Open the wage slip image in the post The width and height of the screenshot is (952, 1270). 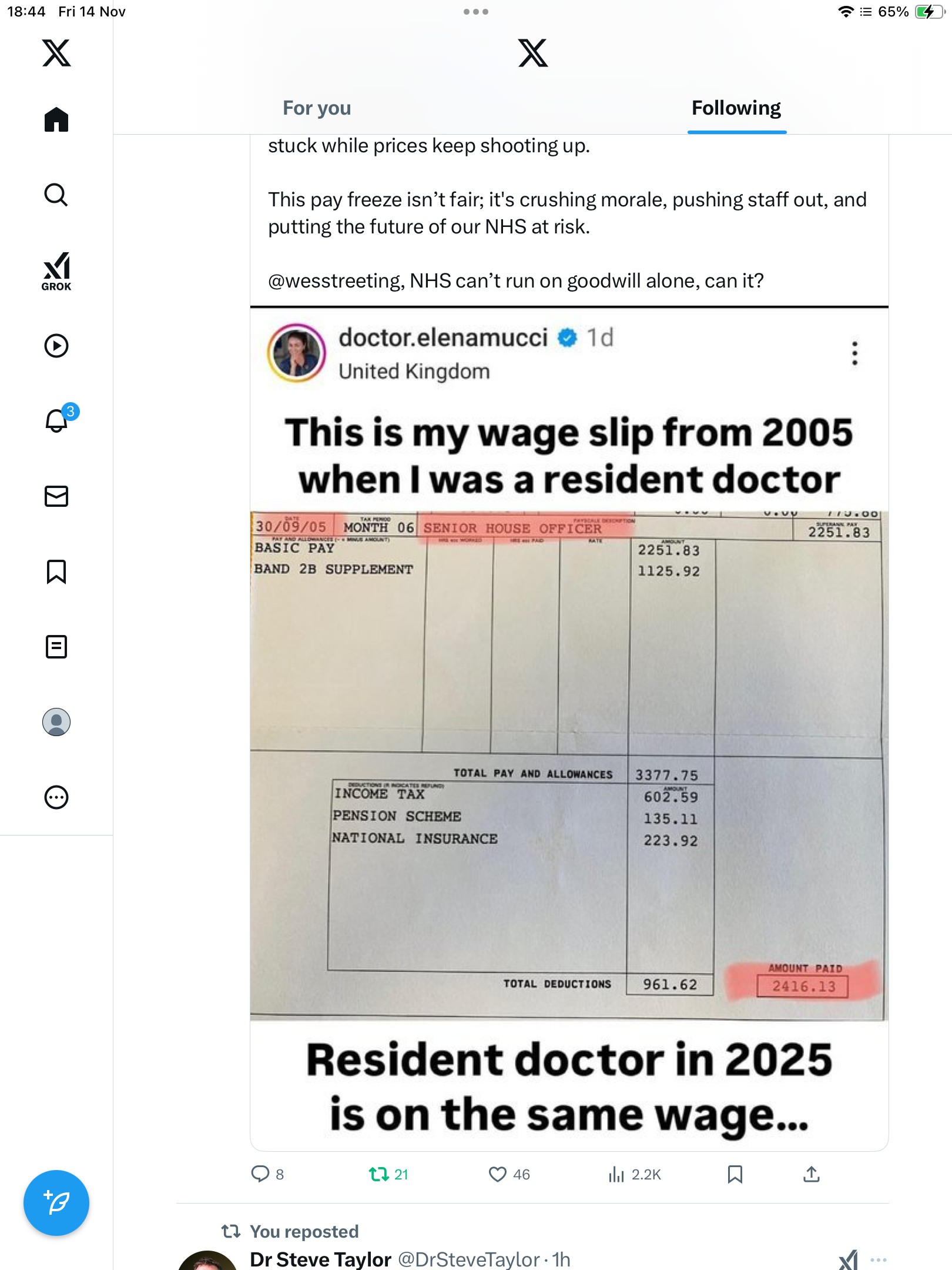(569, 729)
